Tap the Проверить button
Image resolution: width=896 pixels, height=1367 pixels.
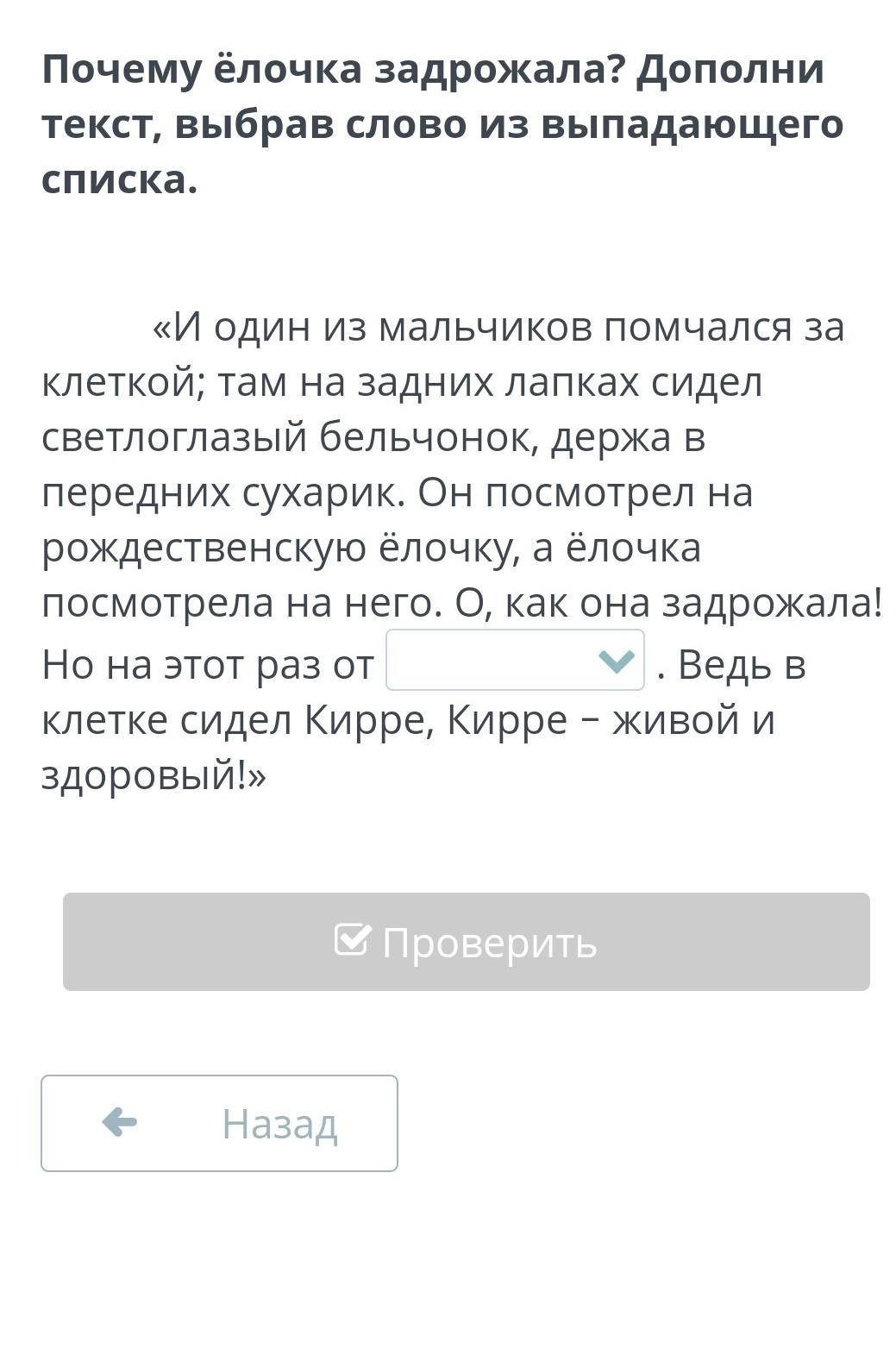[466, 942]
